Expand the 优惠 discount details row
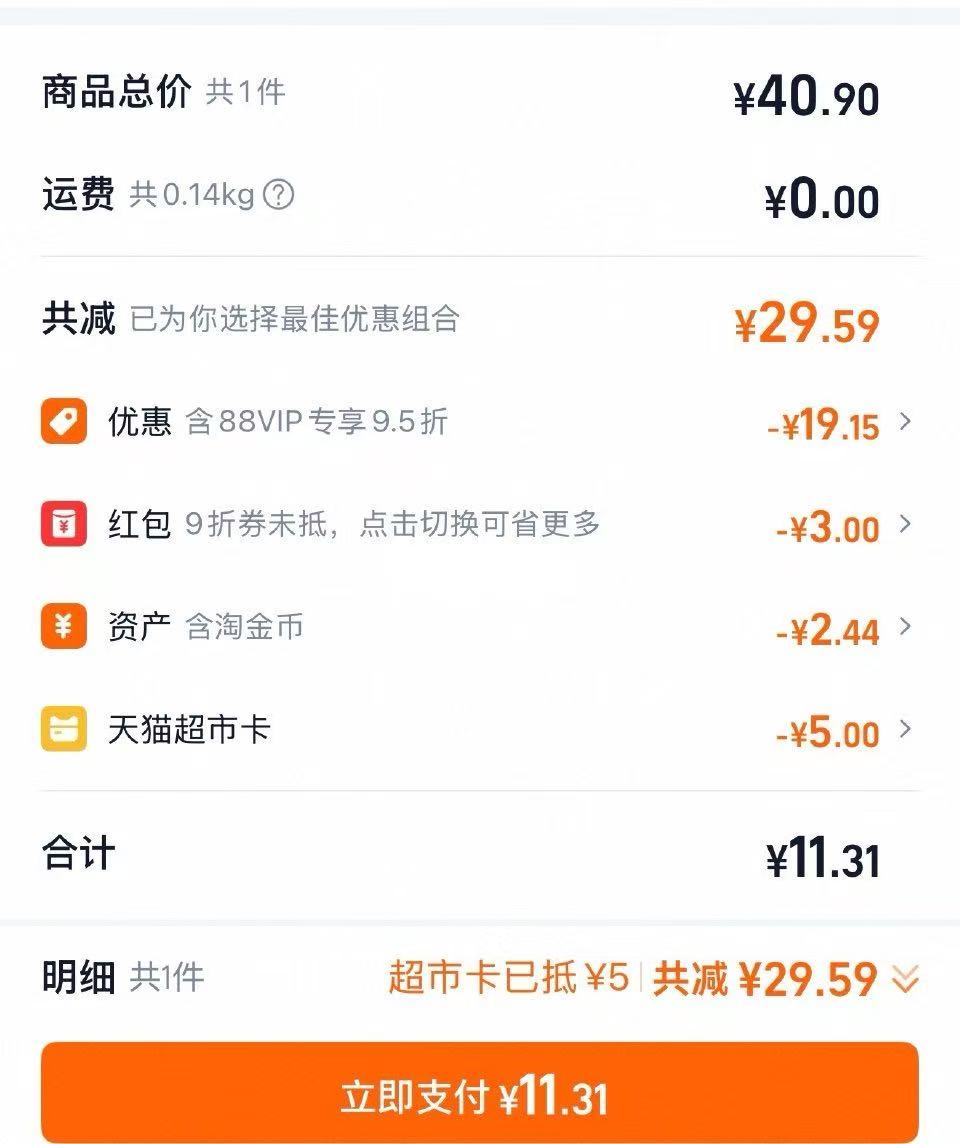 pyautogui.click(x=905, y=423)
